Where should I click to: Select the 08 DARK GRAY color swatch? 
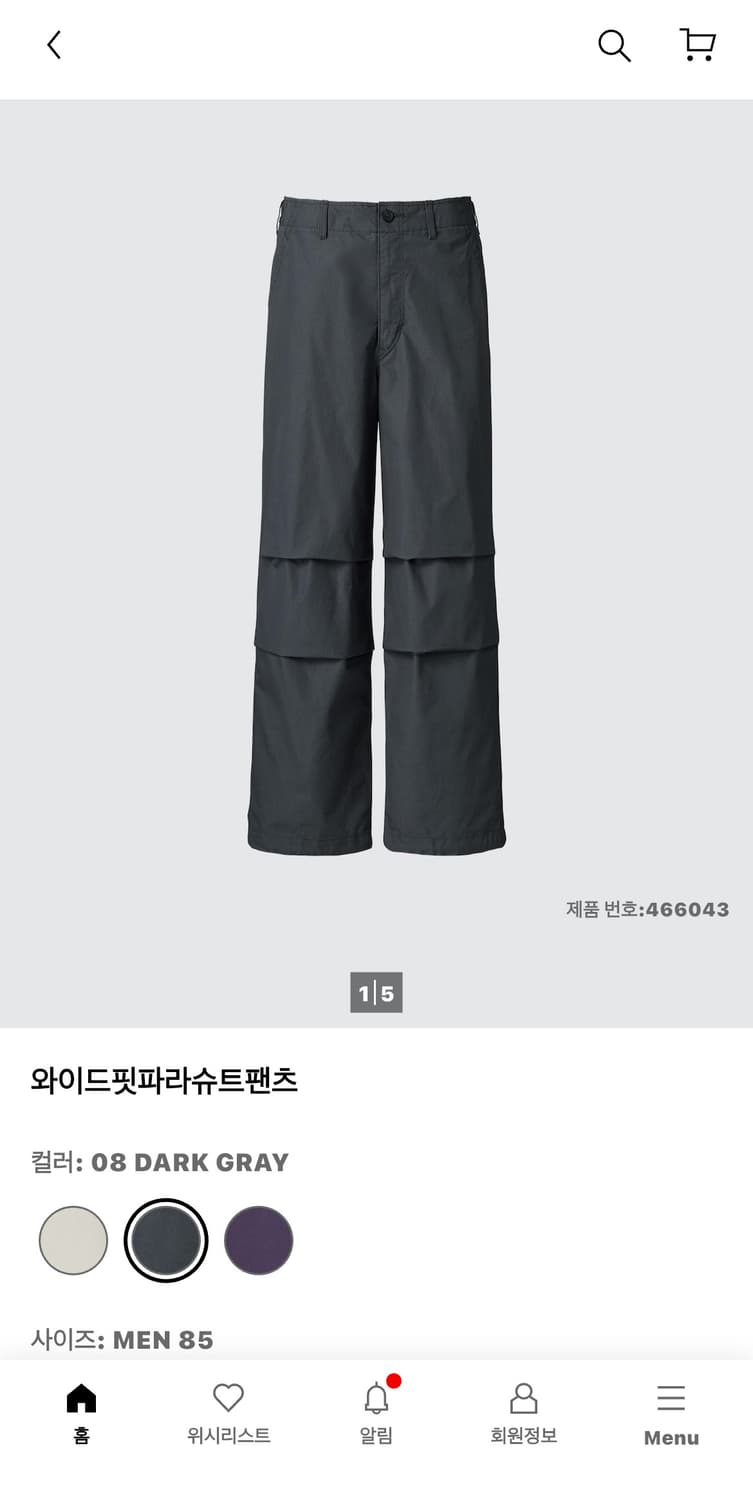(x=164, y=1239)
